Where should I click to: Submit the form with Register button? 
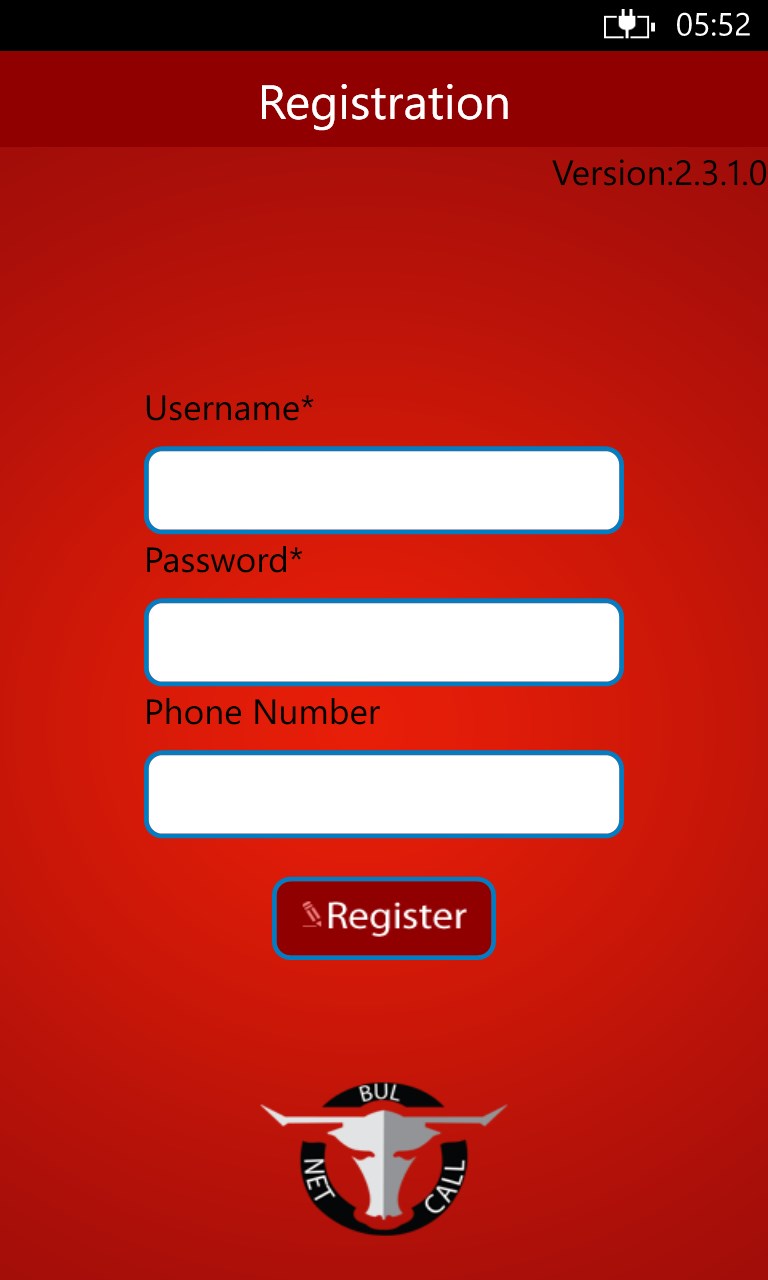coord(384,918)
